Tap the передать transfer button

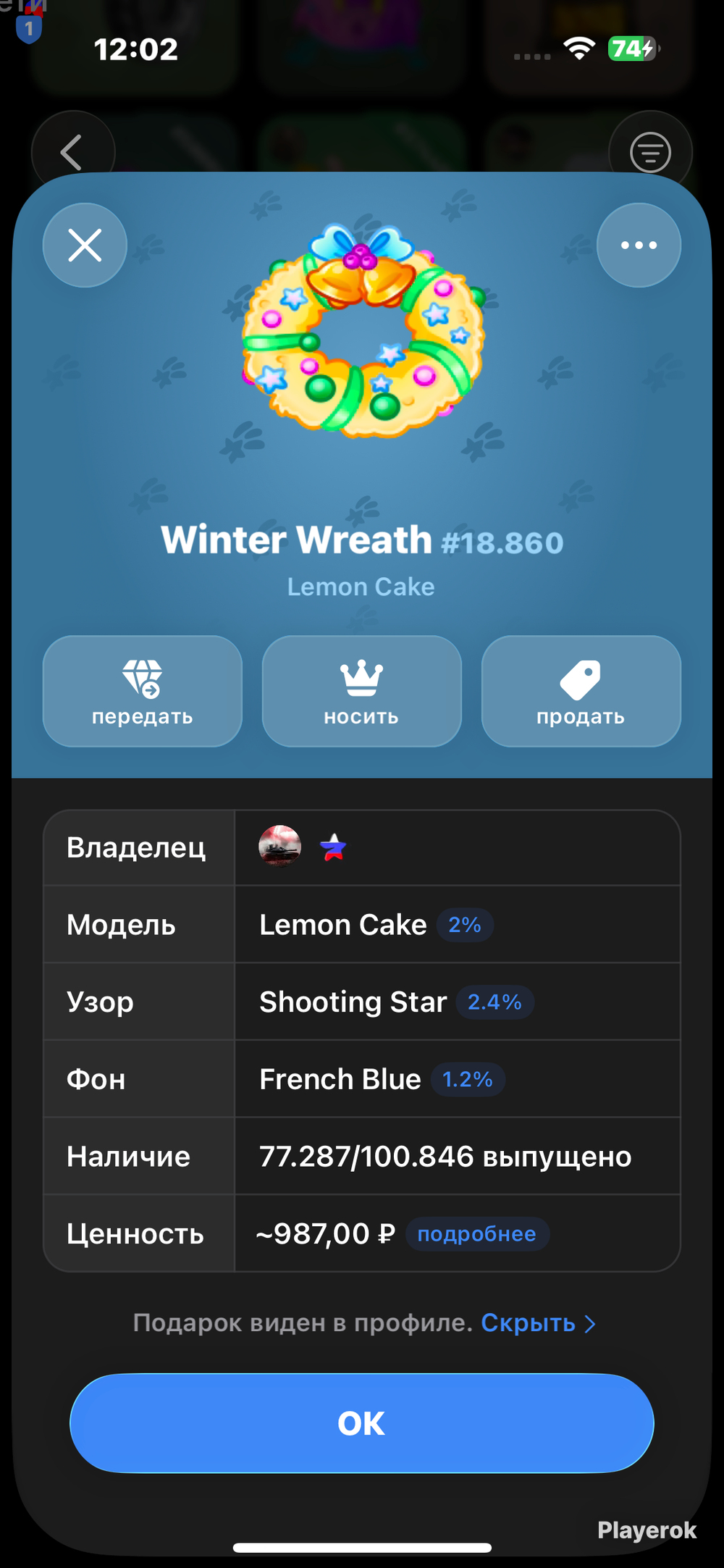(143, 691)
